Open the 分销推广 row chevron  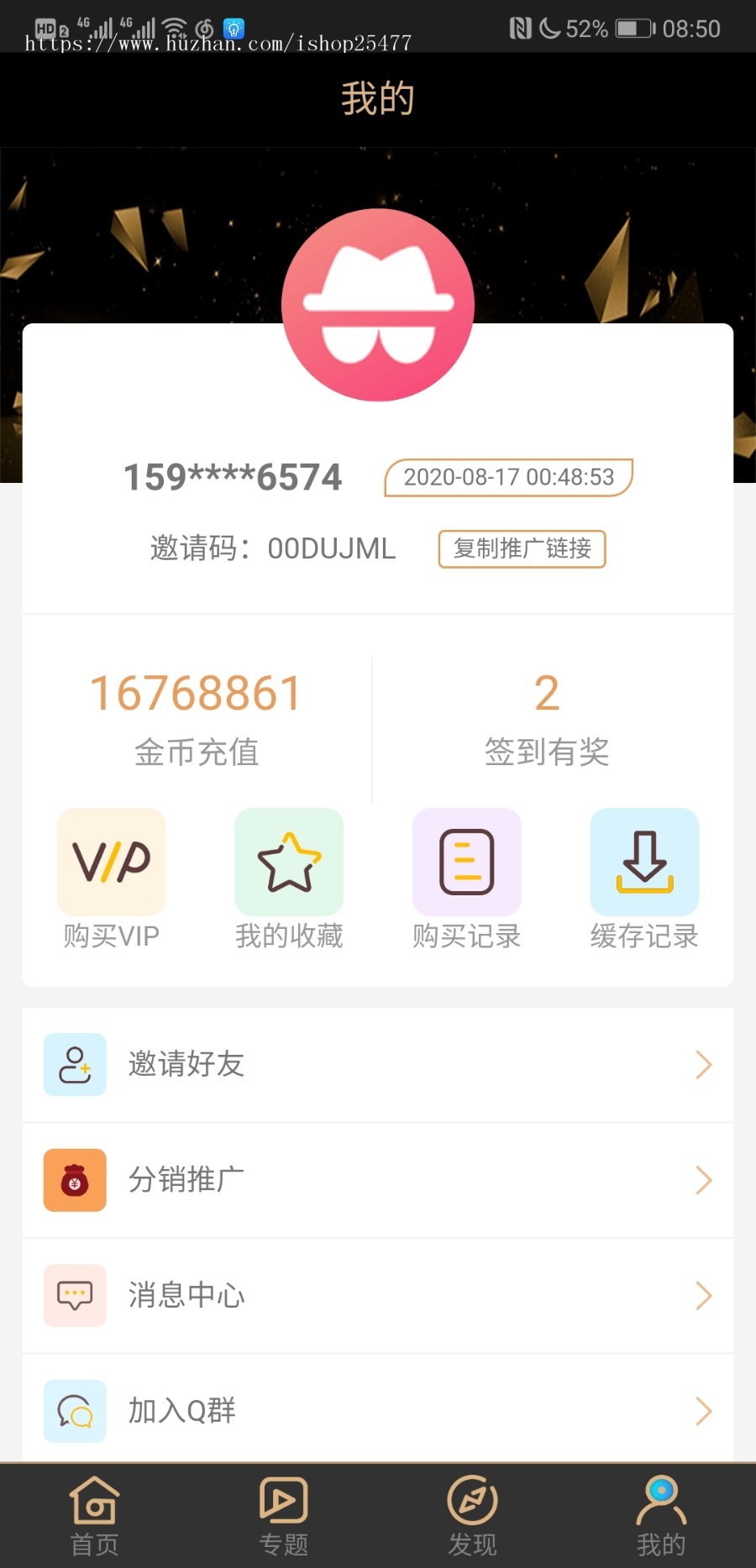[x=705, y=1179]
